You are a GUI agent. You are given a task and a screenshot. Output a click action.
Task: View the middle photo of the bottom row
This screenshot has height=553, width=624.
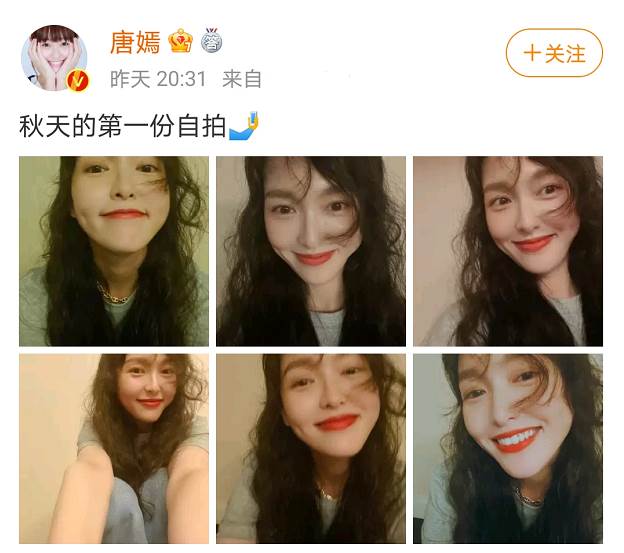tap(311, 448)
